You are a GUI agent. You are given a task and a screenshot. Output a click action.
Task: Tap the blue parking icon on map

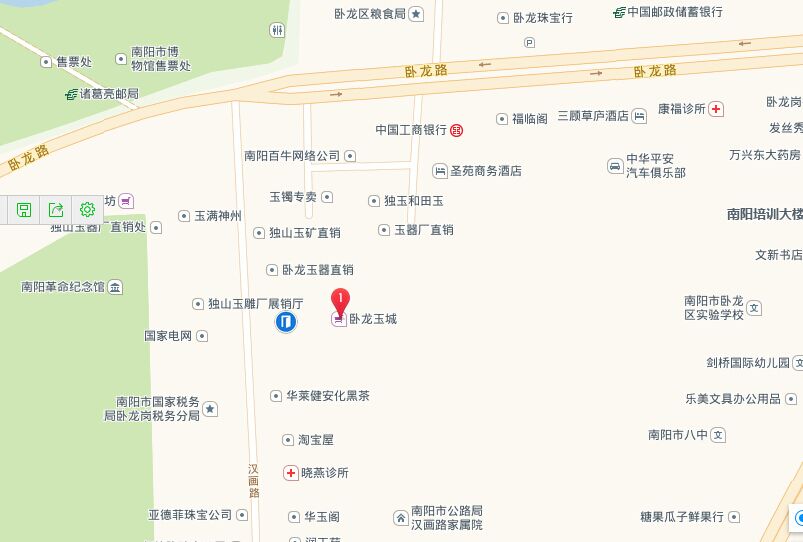click(x=286, y=322)
